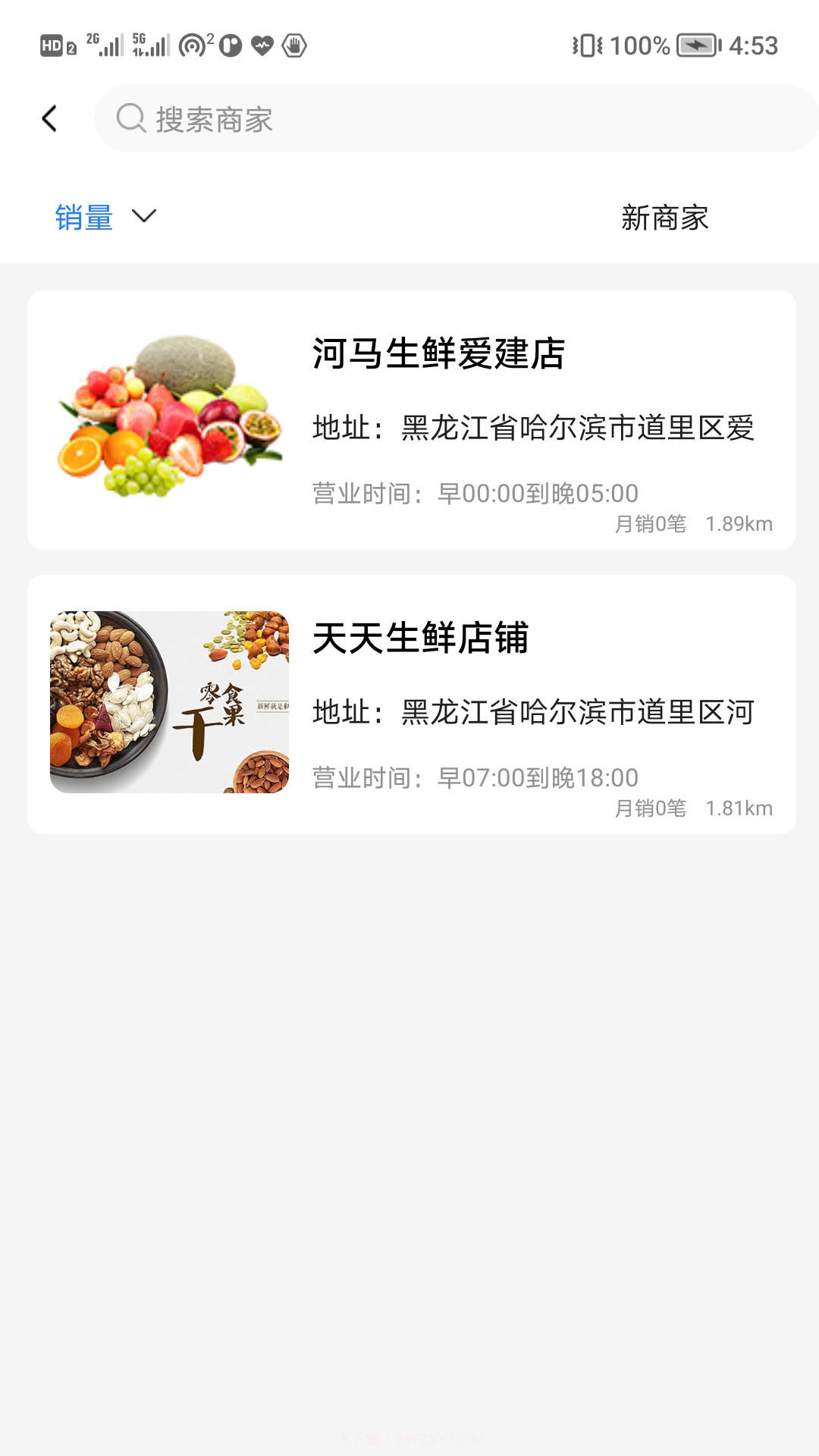Tap the HD indicator icon
Screen dimensions: 819x1456
coord(51,45)
